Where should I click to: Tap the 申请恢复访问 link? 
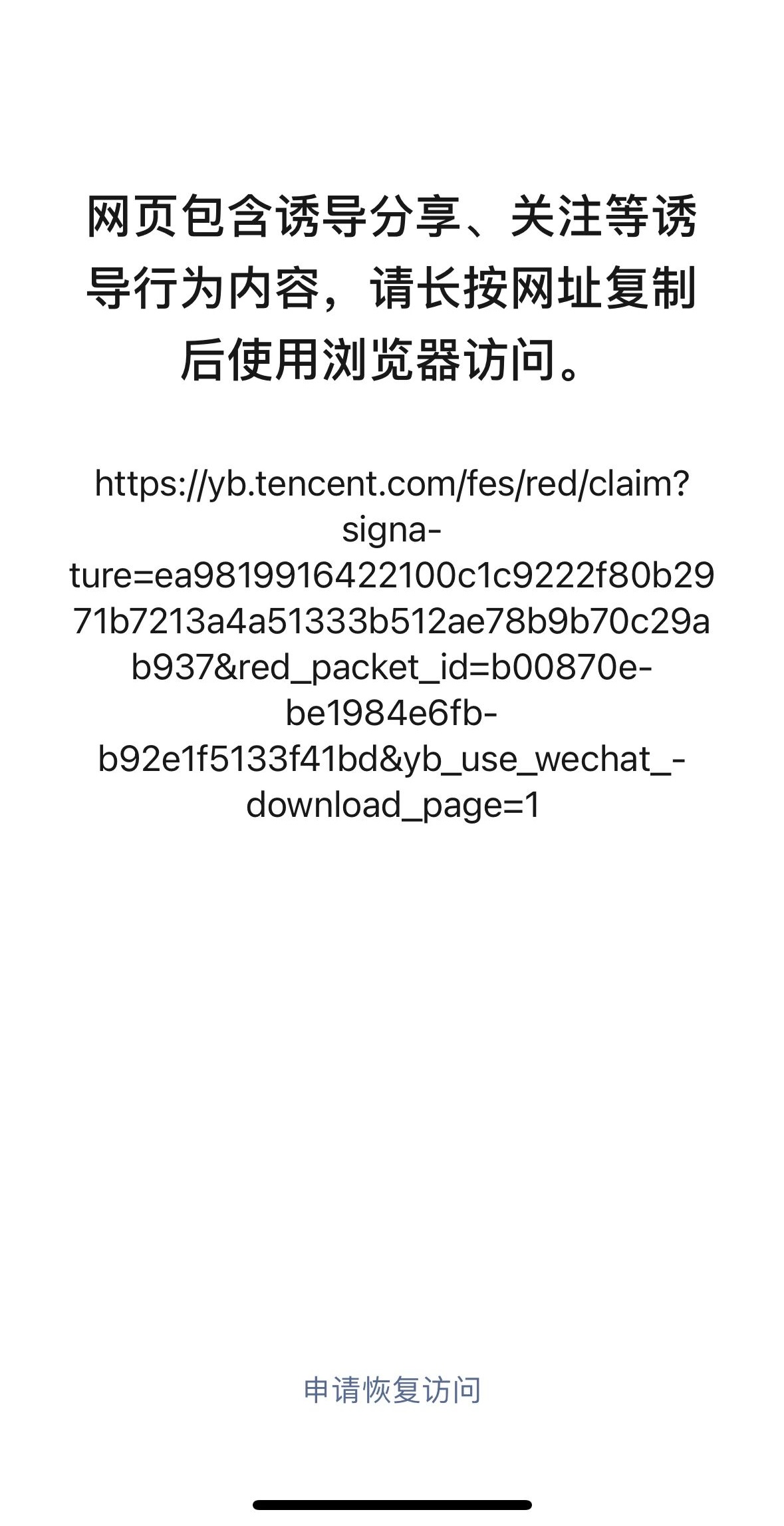[x=392, y=1390]
